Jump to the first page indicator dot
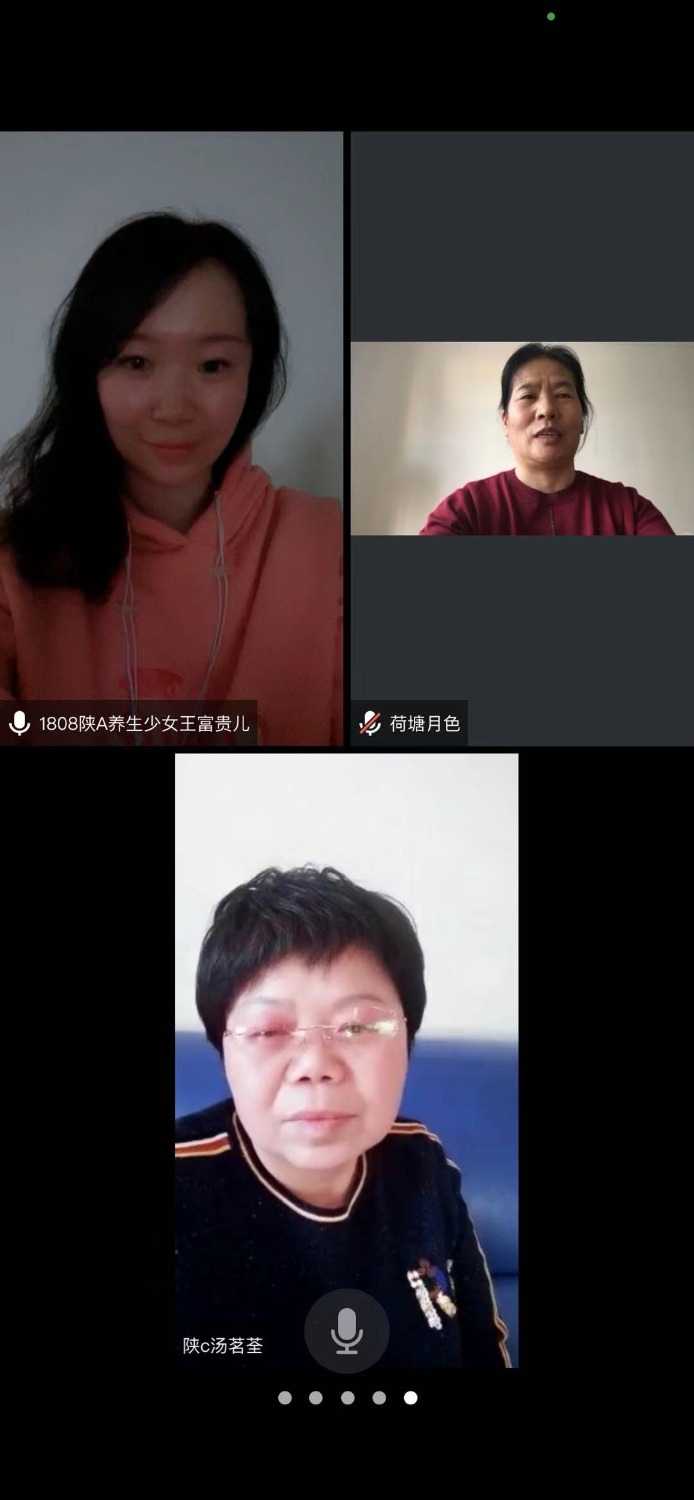Screen dimensions: 694x1500 tap(285, 1398)
